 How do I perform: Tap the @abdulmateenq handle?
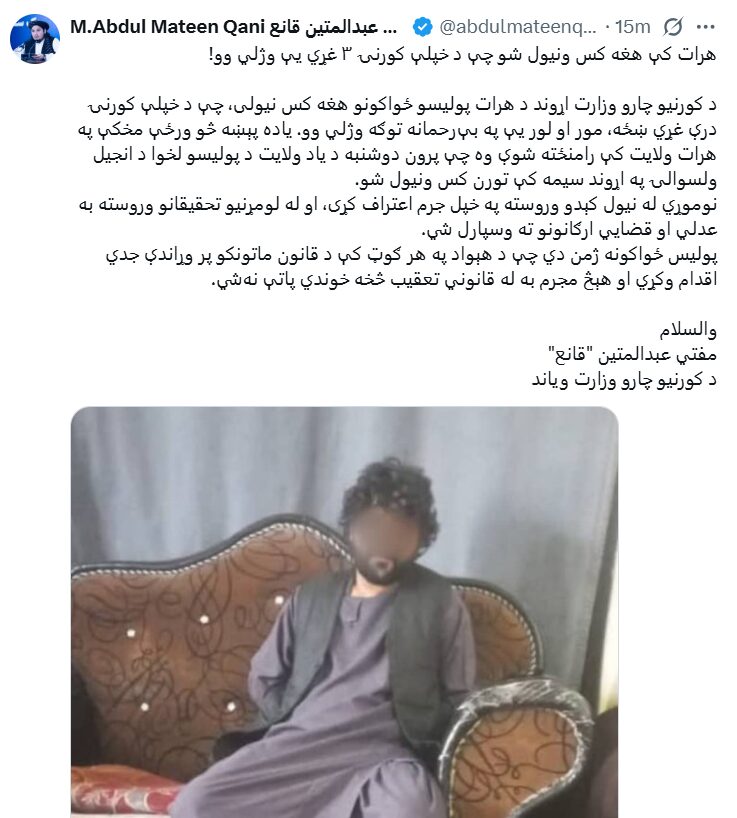tap(517, 25)
